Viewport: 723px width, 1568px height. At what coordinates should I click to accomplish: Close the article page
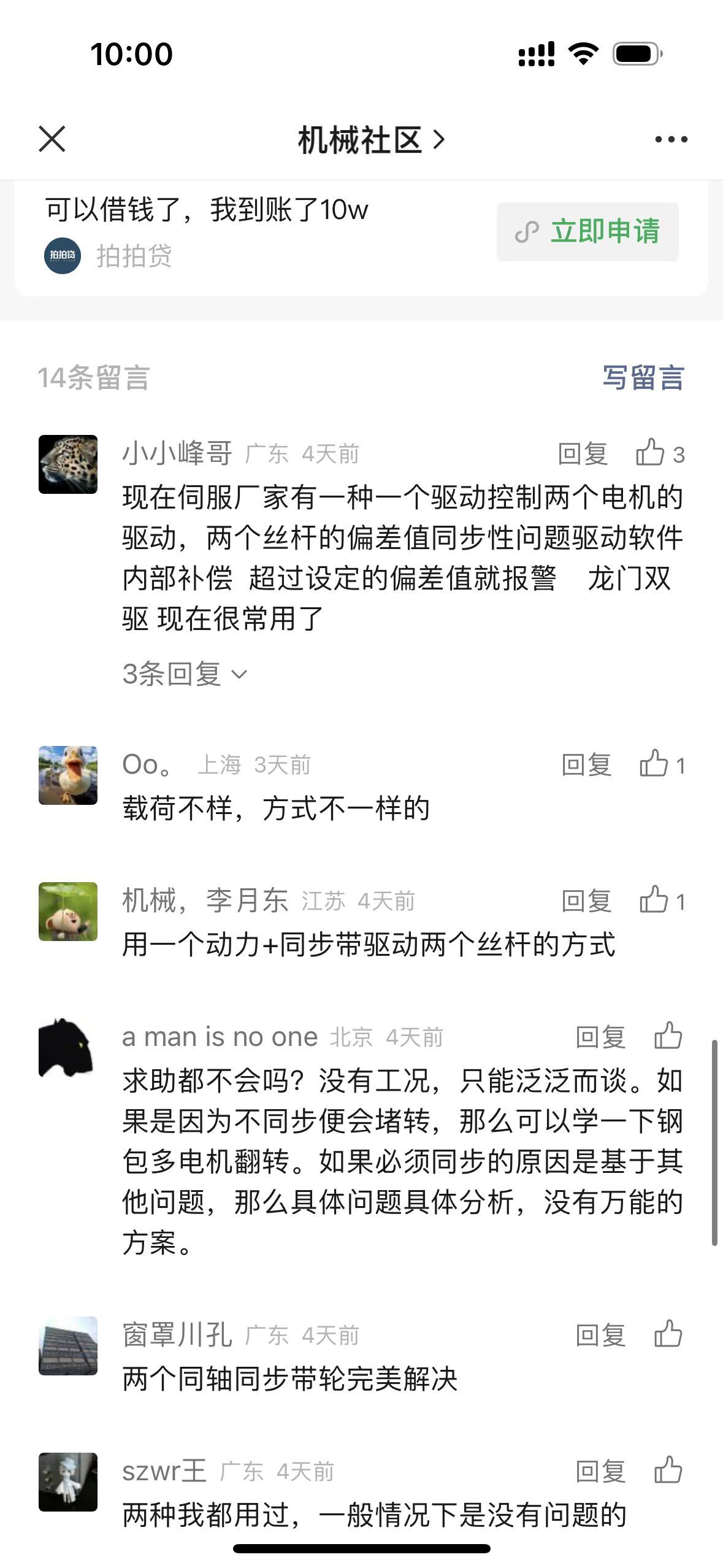[x=52, y=139]
